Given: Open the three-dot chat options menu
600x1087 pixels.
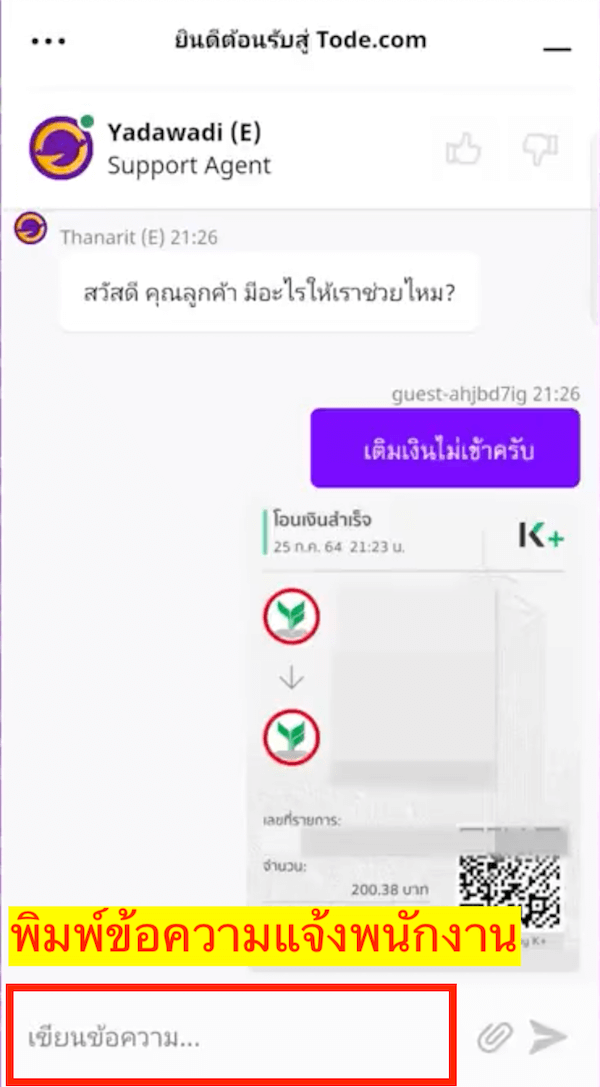Looking at the screenshot, I should click(48, 42).
